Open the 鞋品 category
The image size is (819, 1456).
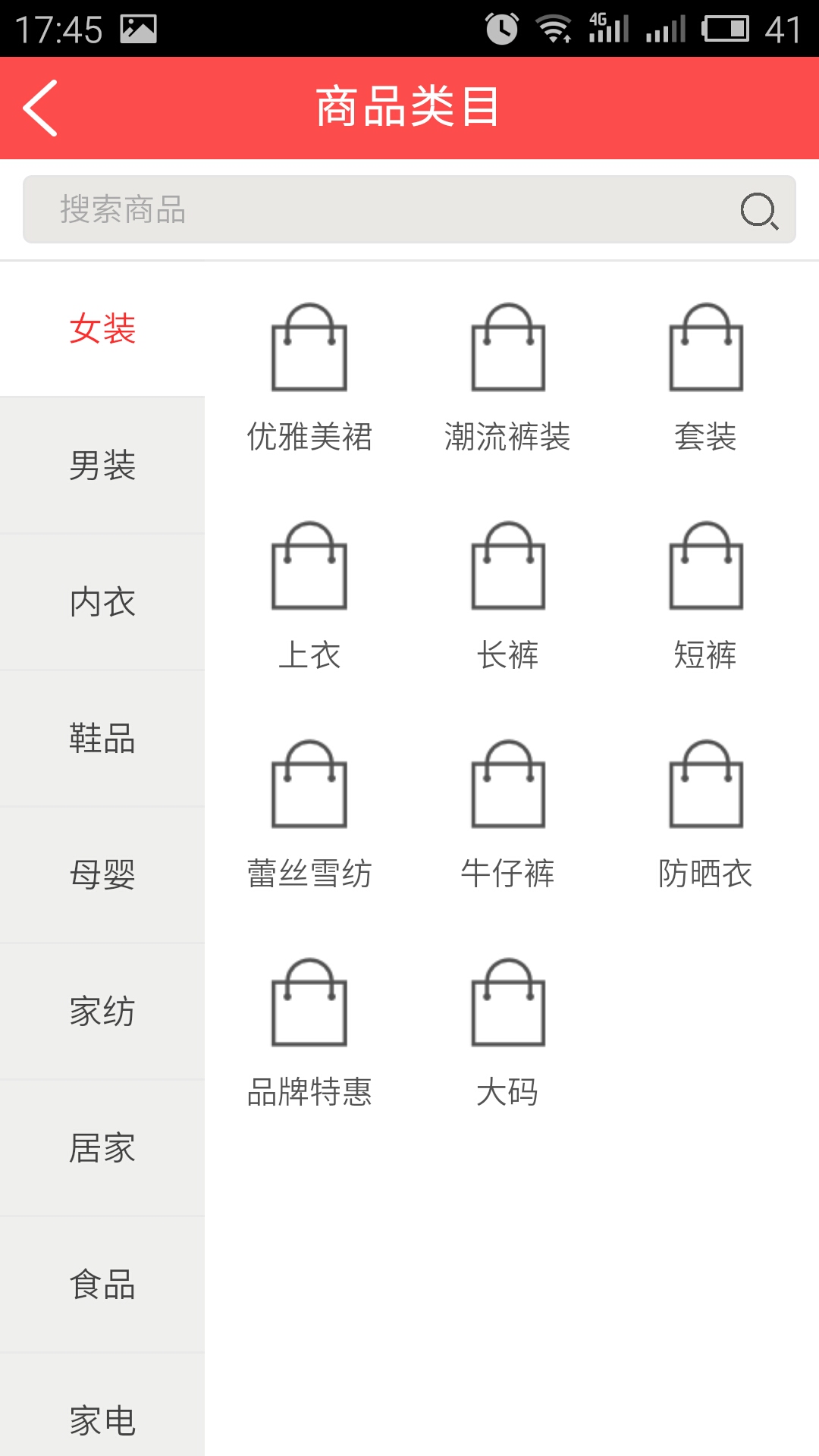pos(102,739)
